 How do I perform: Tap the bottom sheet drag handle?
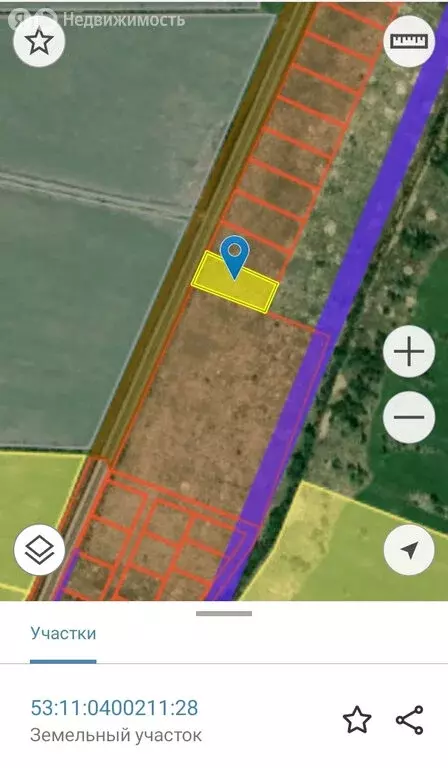tap(224, 613)
